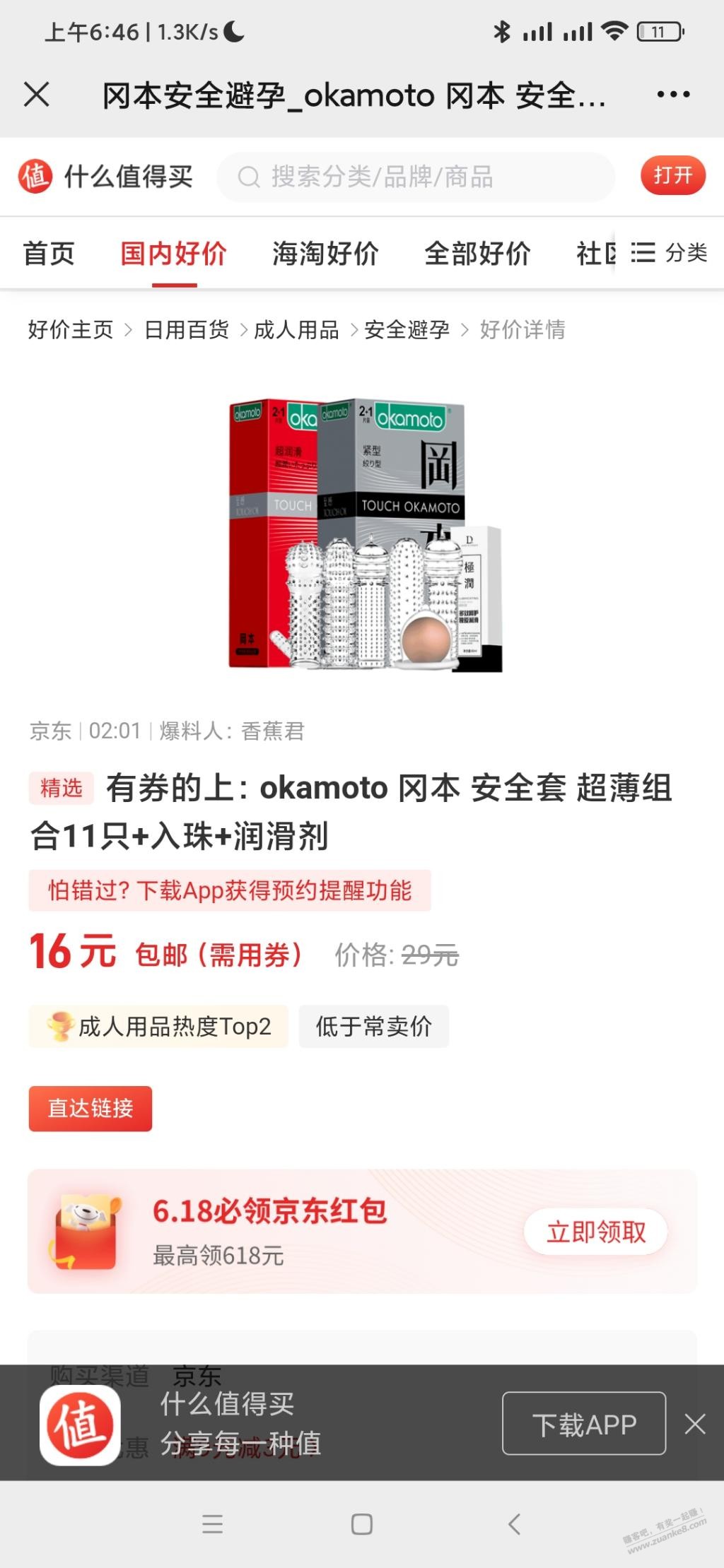Tap the search box for 分类/品牌/商品
Screen dimensions: 724x1568
[x=416, y=177]
